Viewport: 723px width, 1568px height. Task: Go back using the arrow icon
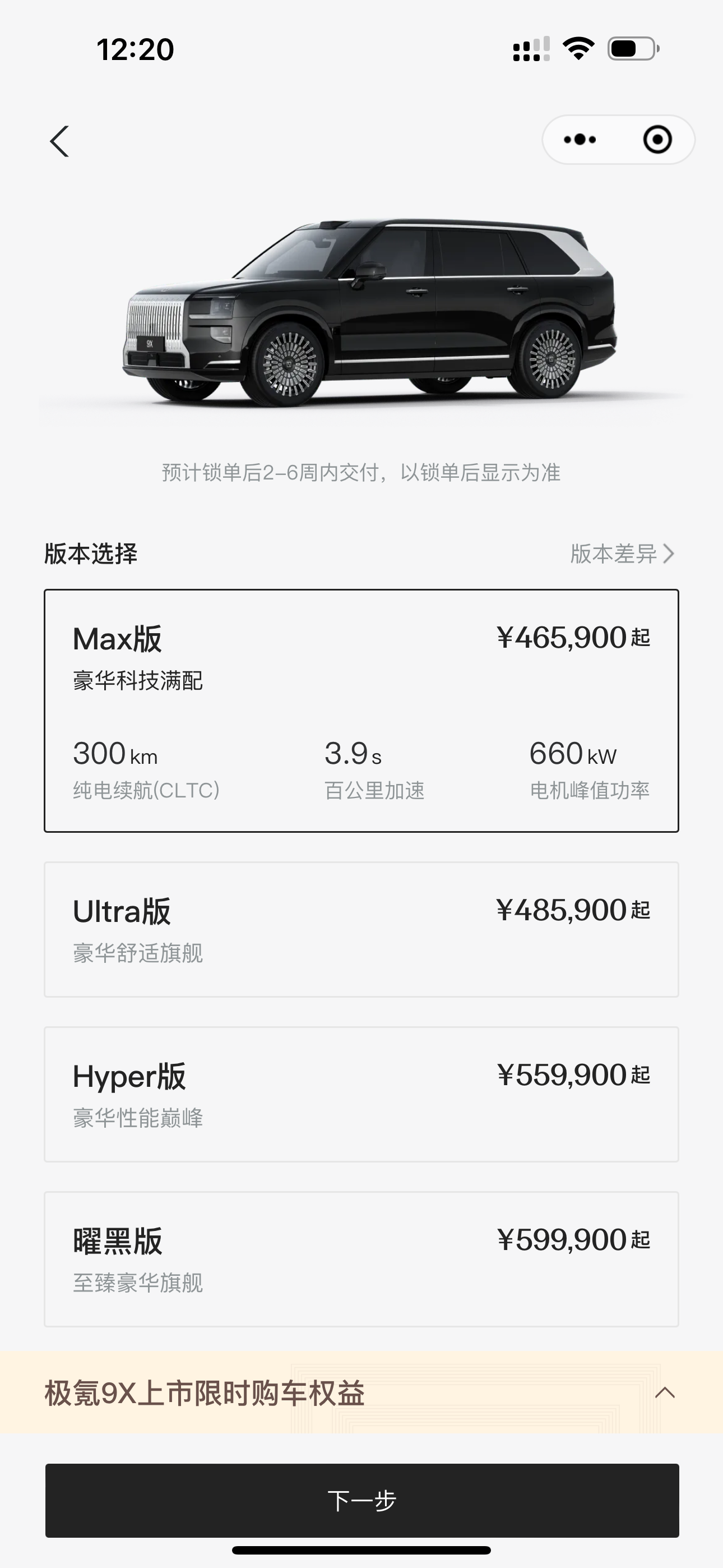(x=59, y=142)
